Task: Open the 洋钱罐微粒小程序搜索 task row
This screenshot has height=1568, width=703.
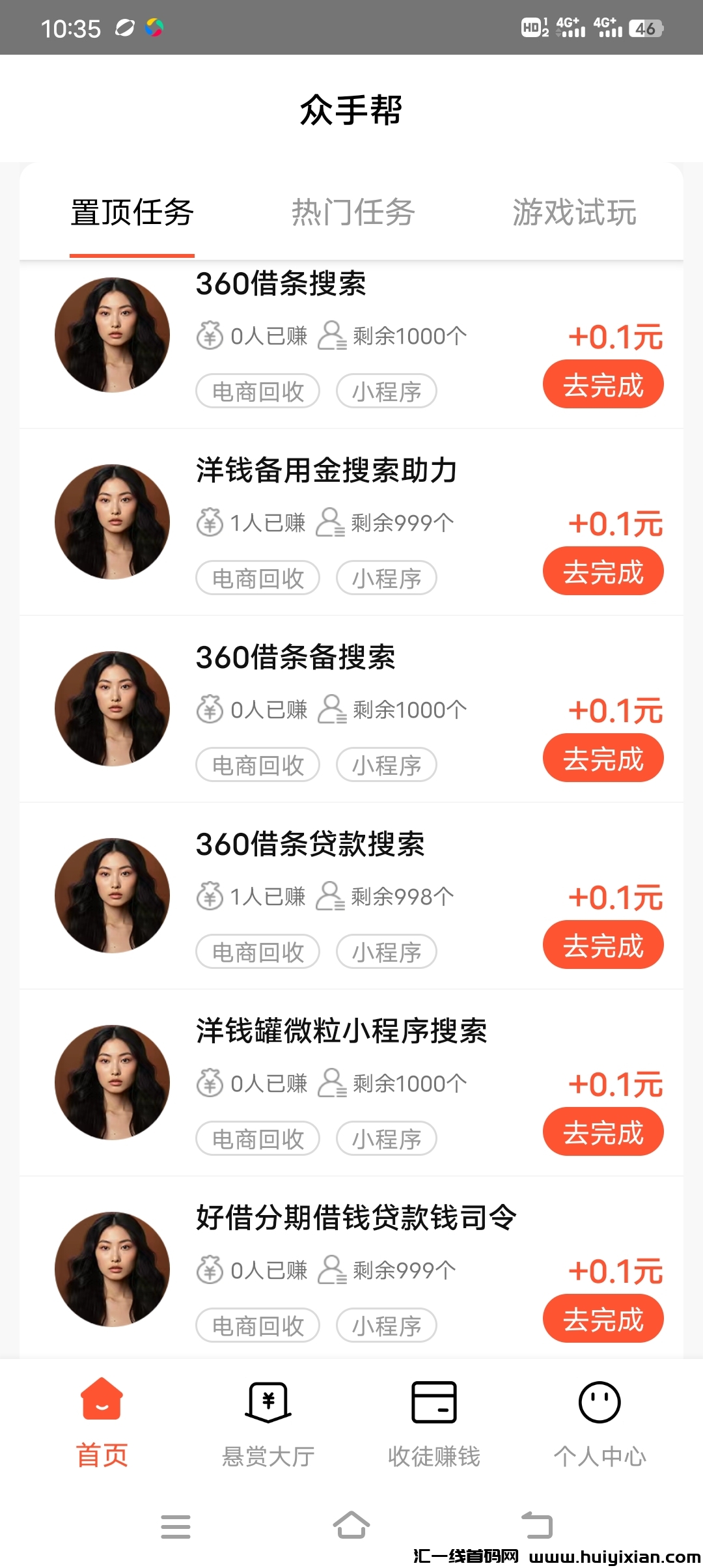Action: coord(341,1031)
